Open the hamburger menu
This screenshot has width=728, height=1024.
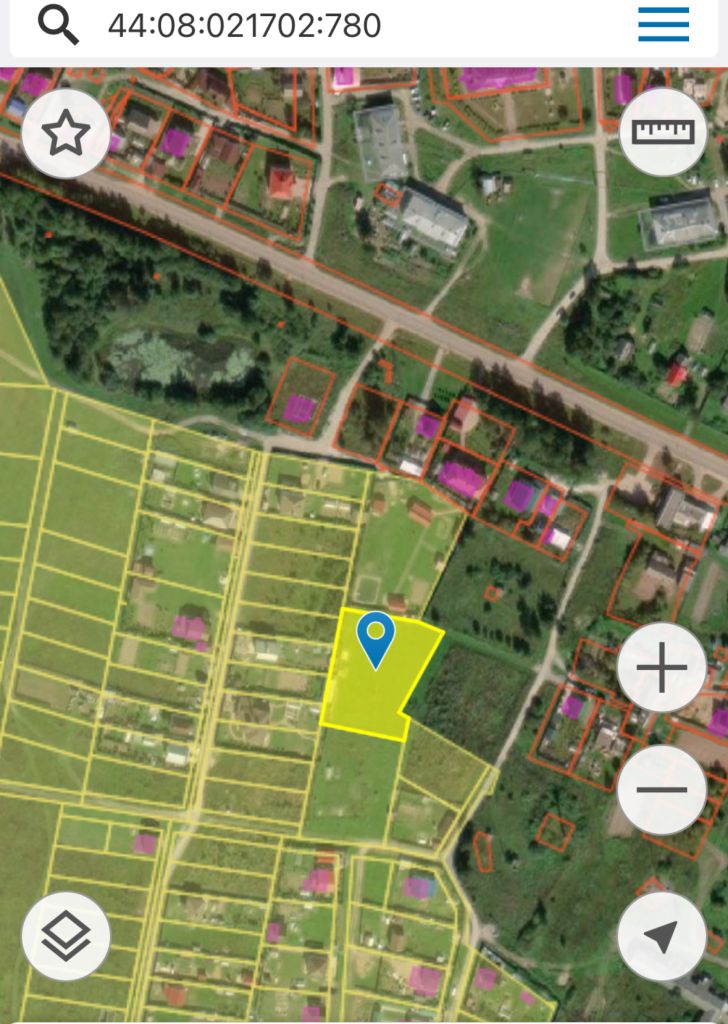click(x=663, y=24)
